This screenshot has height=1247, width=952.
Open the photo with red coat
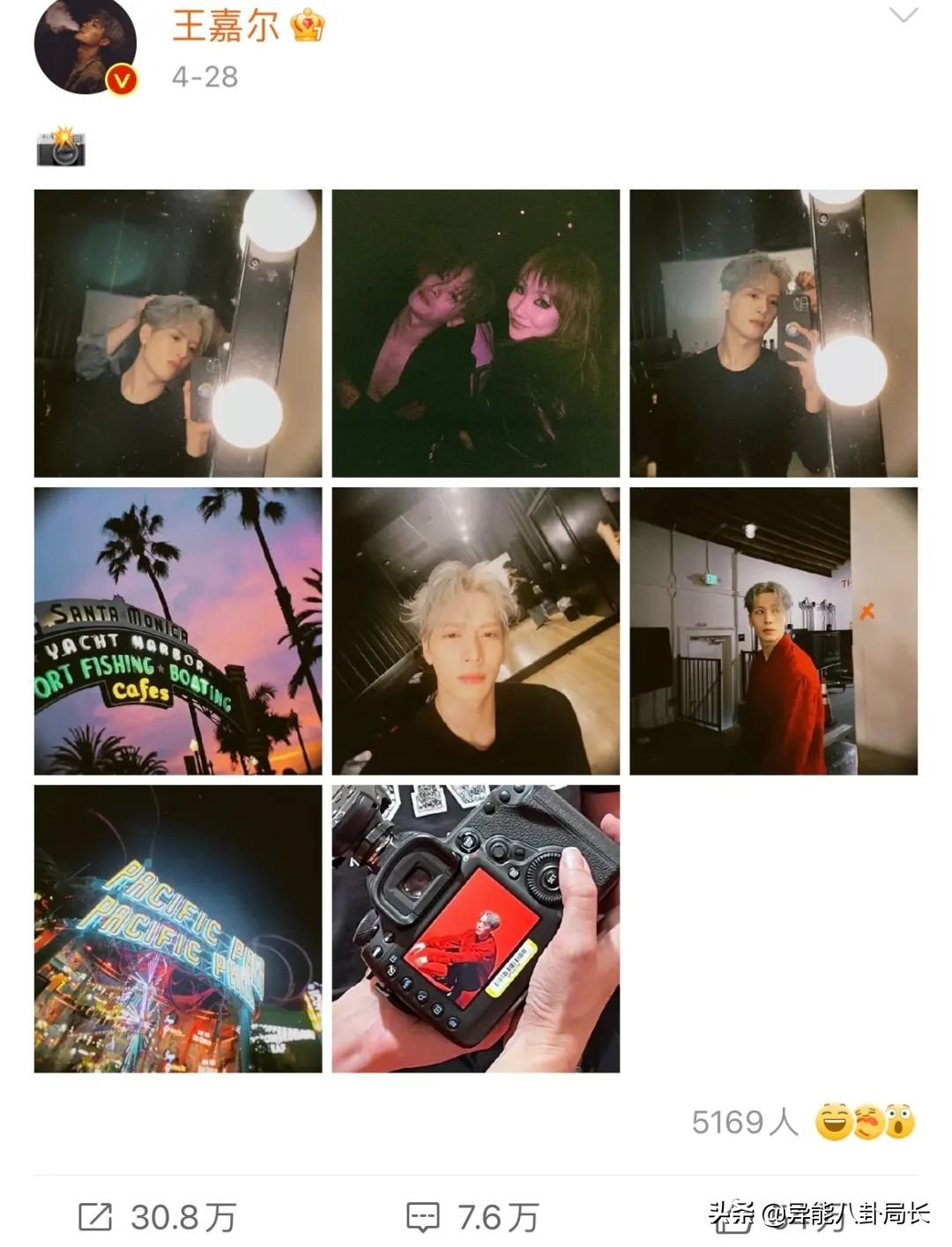point(773,631)
